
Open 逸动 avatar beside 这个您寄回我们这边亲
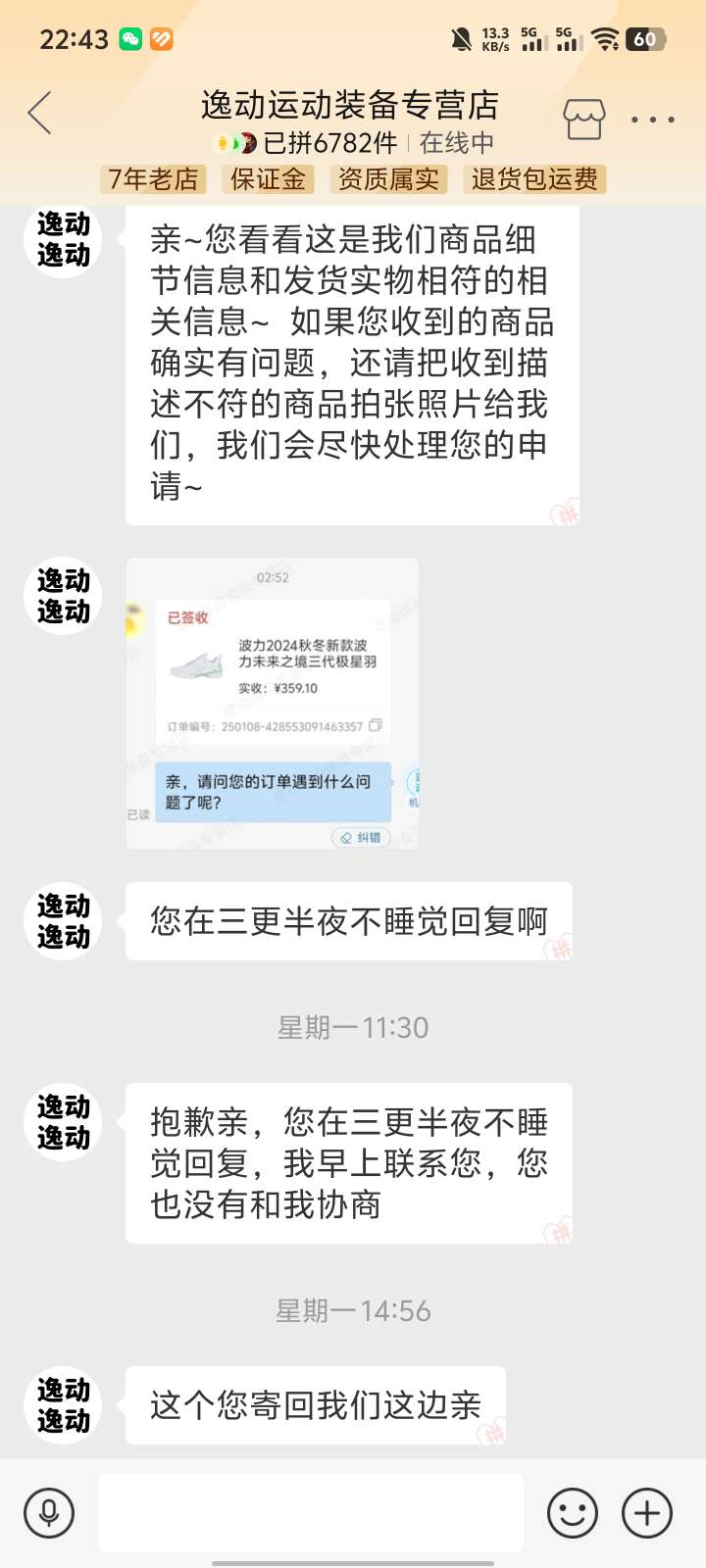pos(63,1404)
